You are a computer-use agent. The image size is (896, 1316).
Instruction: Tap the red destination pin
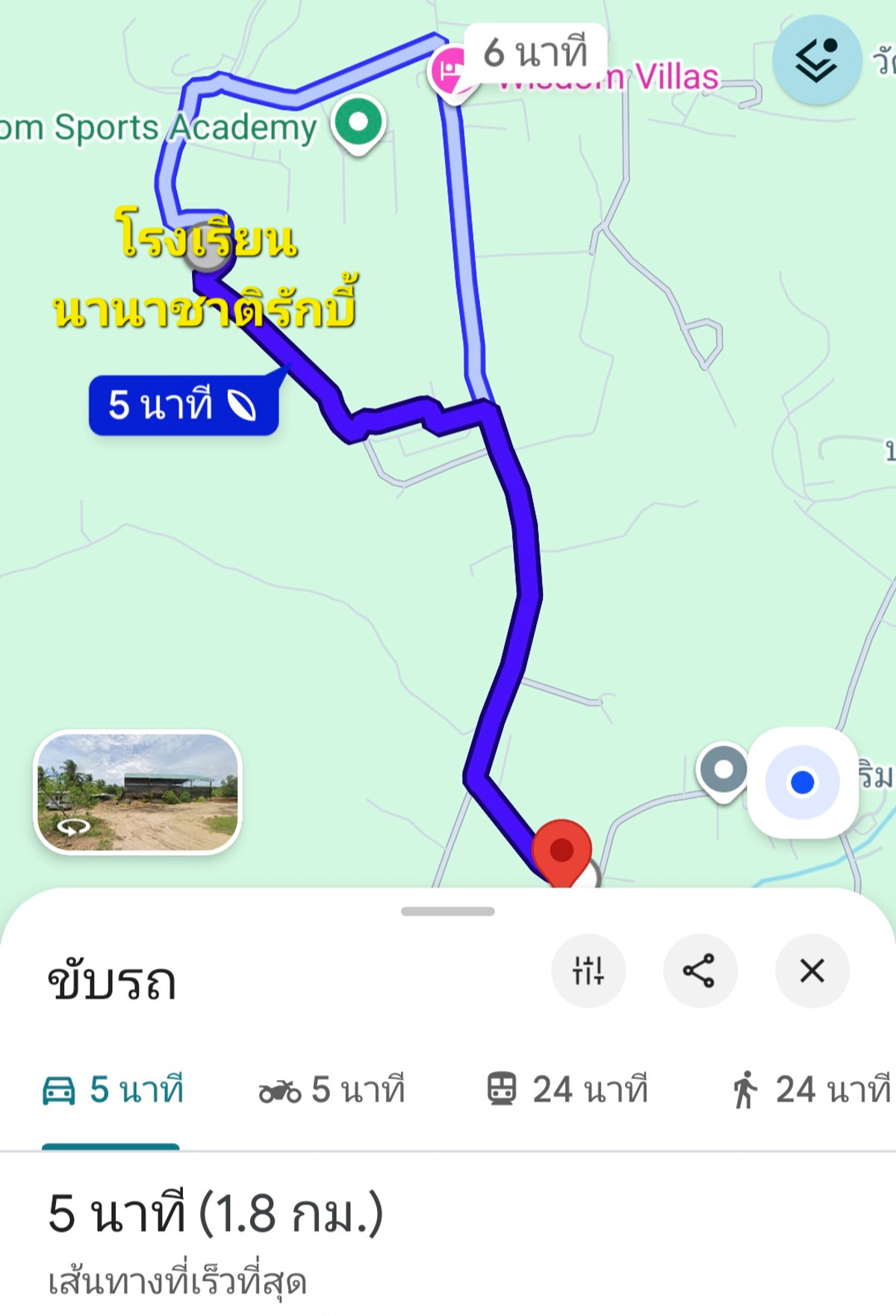(561, 851)
